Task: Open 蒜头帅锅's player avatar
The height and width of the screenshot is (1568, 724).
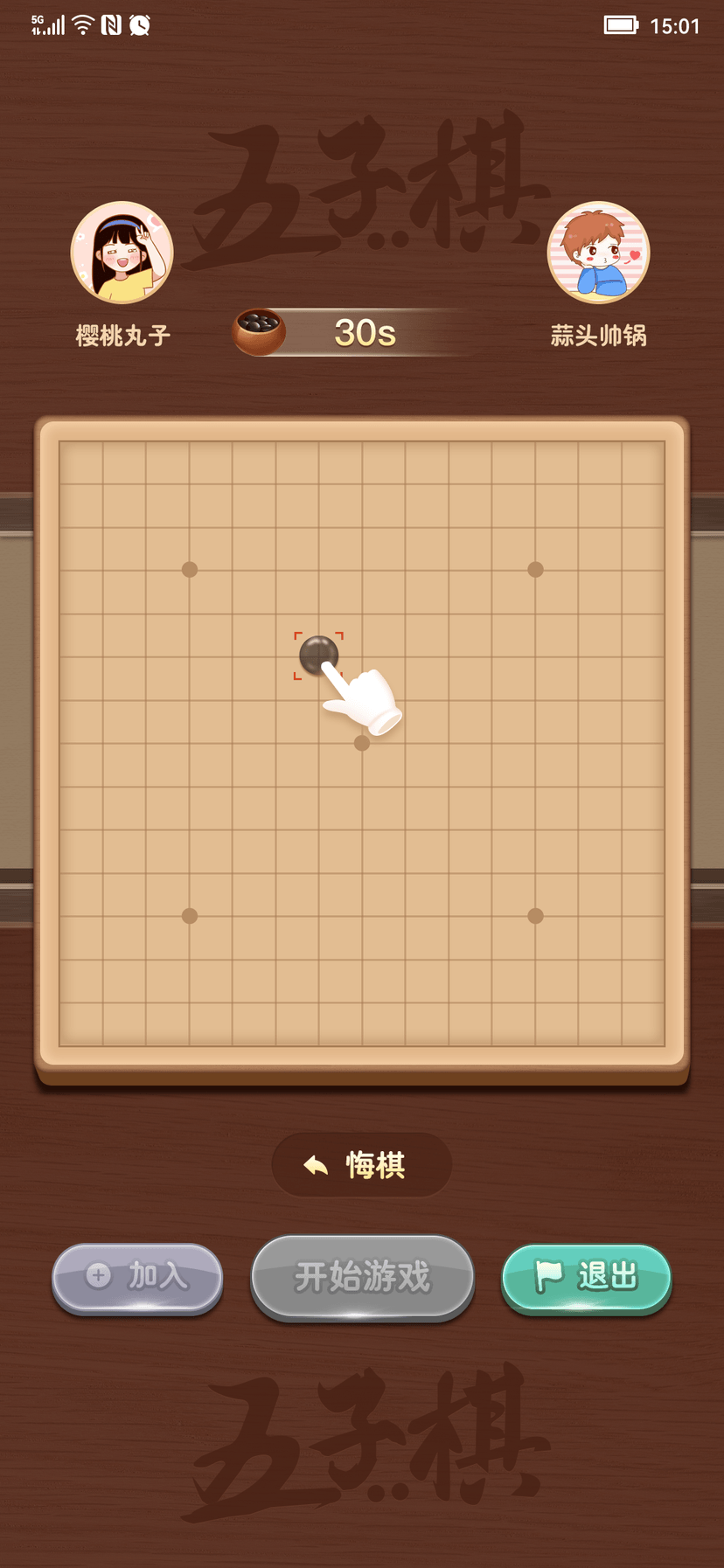Action: coord(599,253)
